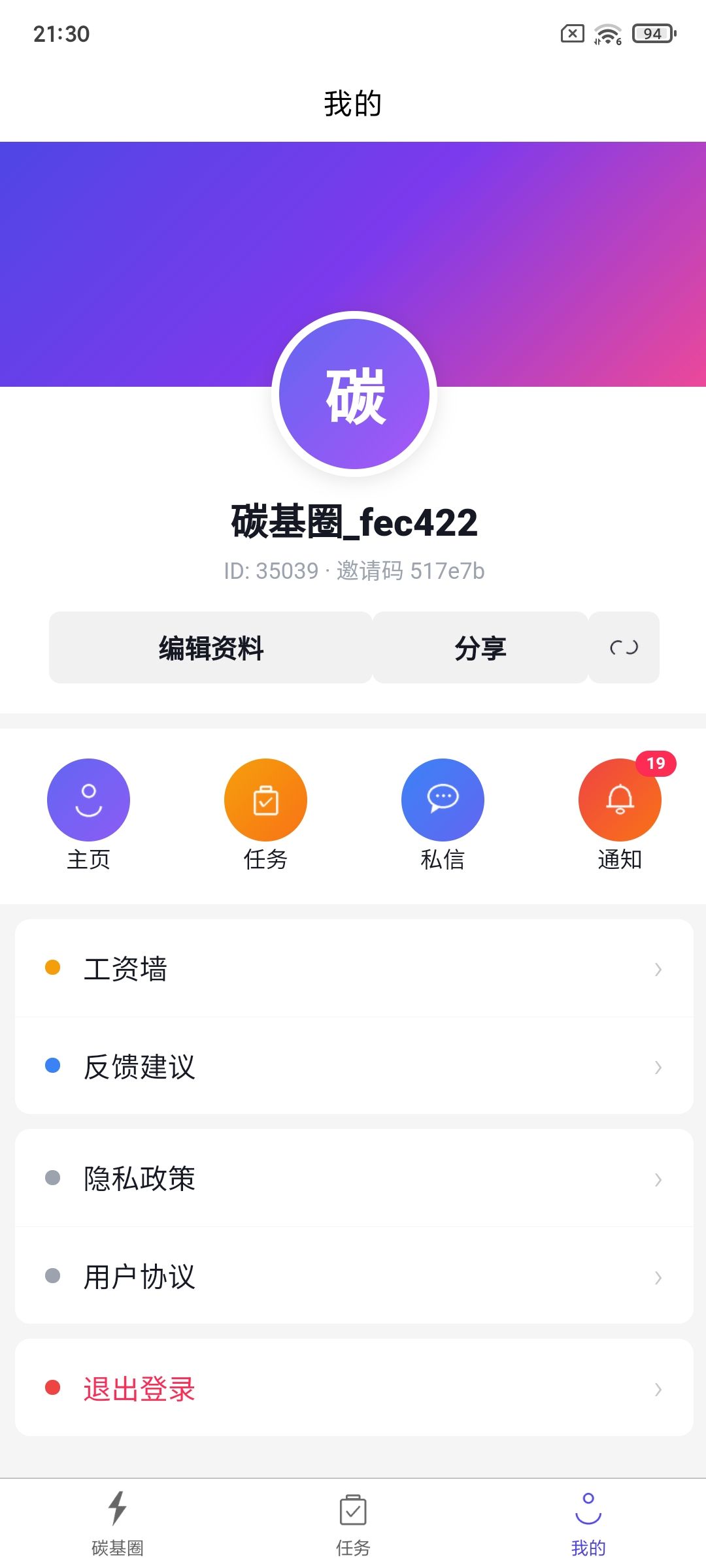706x1568 pixels.
Task: Tap the refresh icon beside 分享
Action: pos(624,647)
